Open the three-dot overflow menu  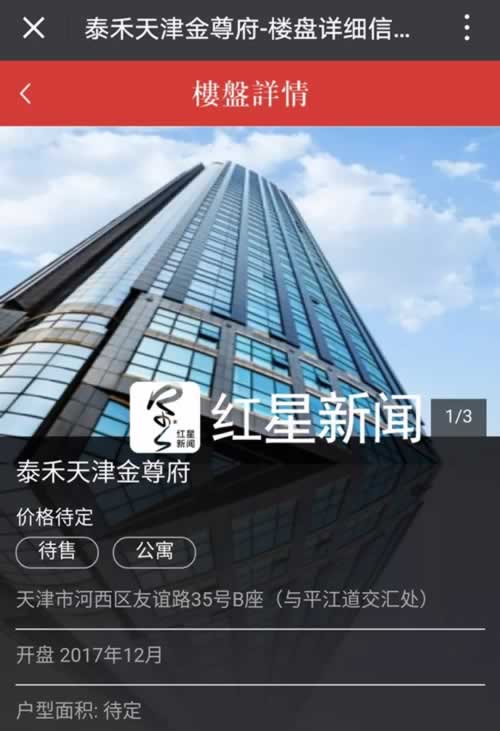pyautogui.click(x=467, y=28)
